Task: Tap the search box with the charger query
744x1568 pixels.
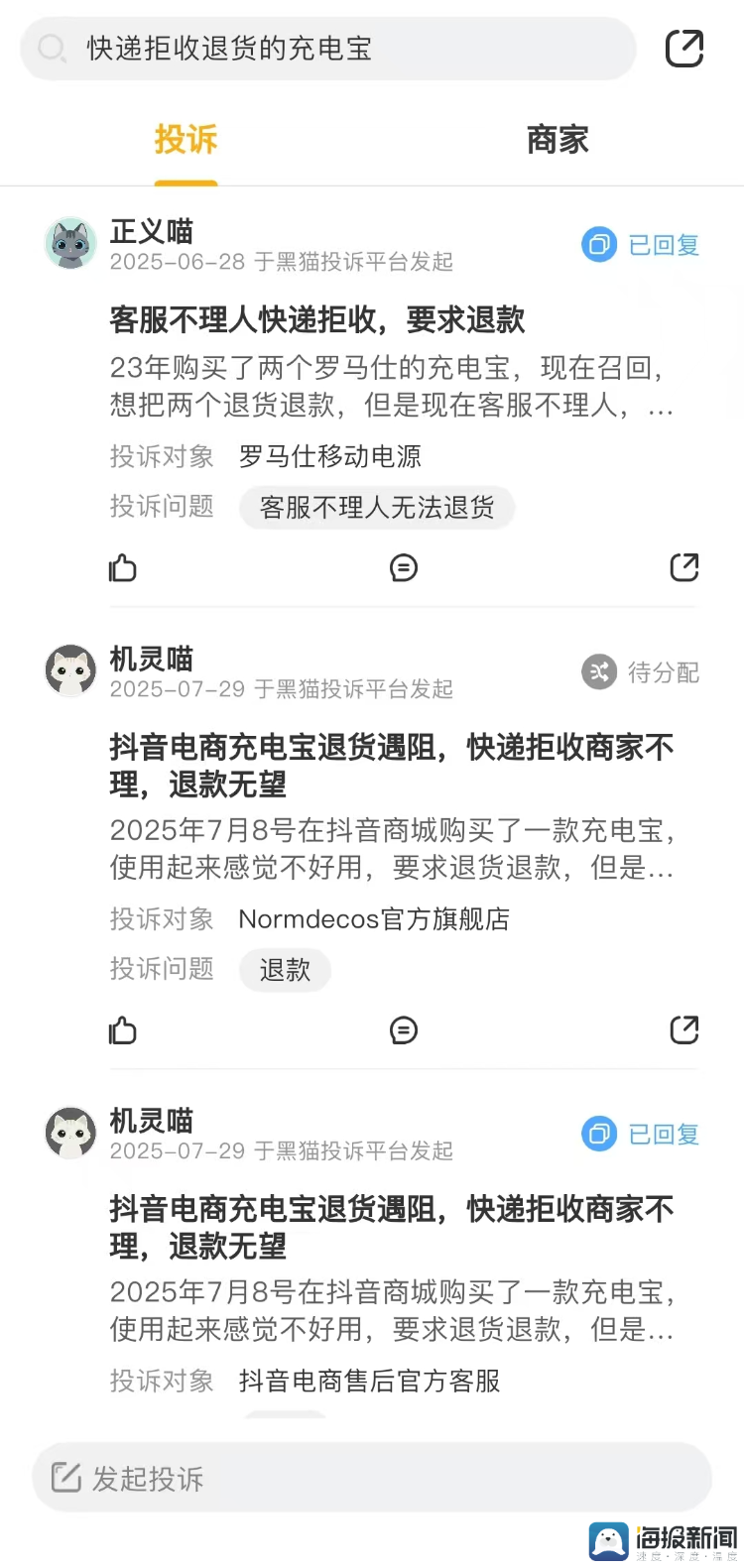Action: coord(327,49)
